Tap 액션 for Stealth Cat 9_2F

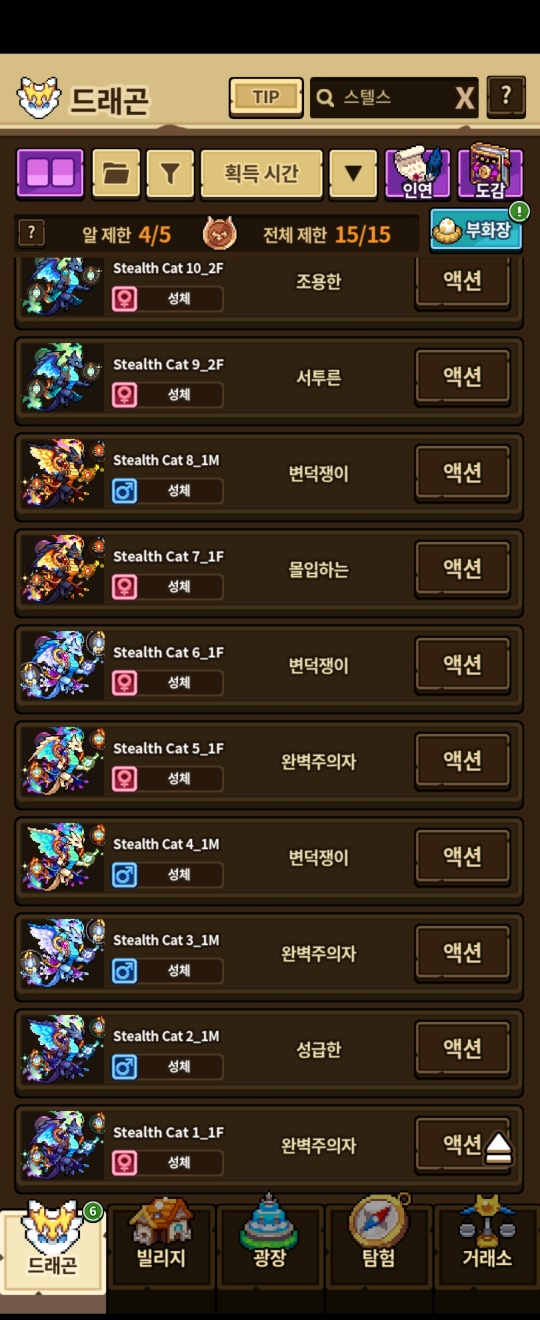[462, 376]
